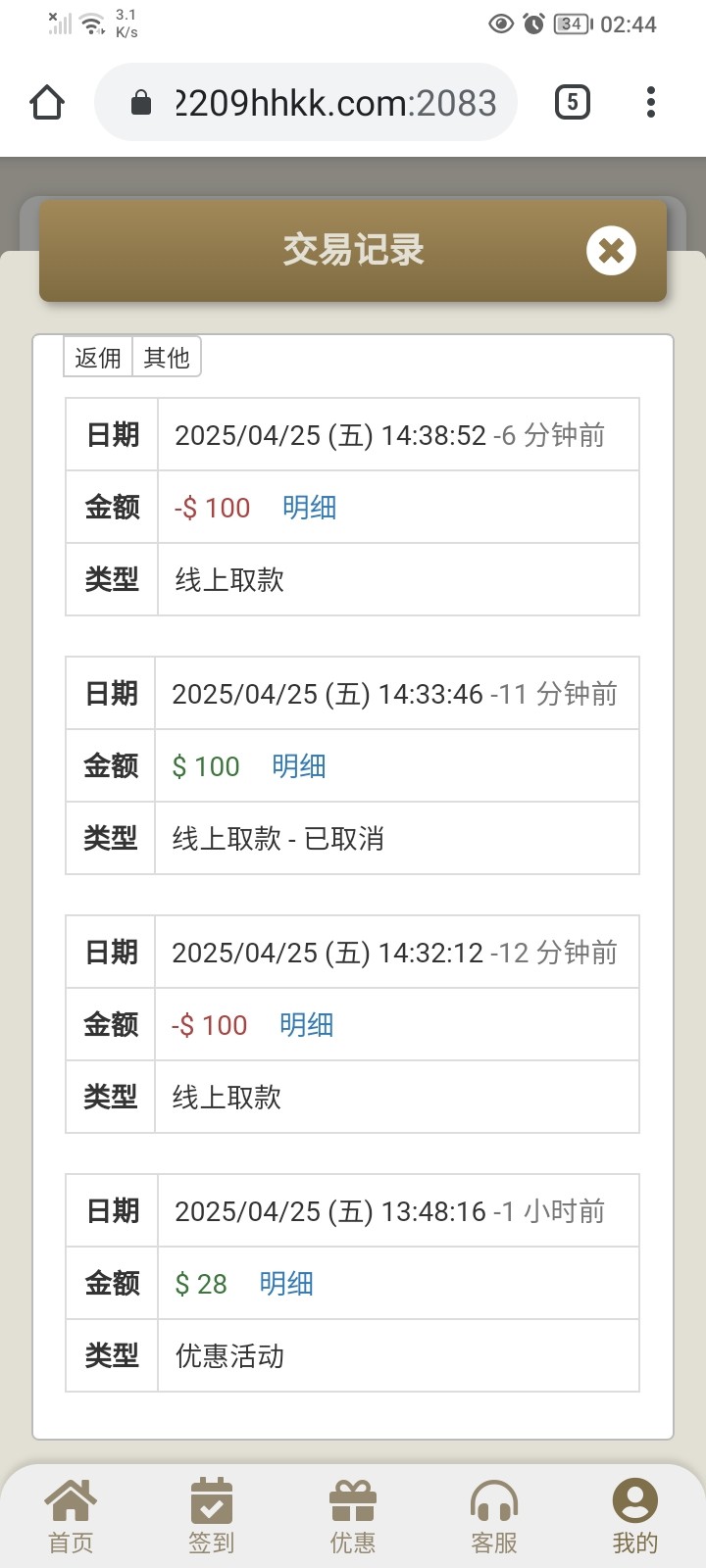
Task: Open the 优惠 promotions tab
Action: pos(353,1516)
